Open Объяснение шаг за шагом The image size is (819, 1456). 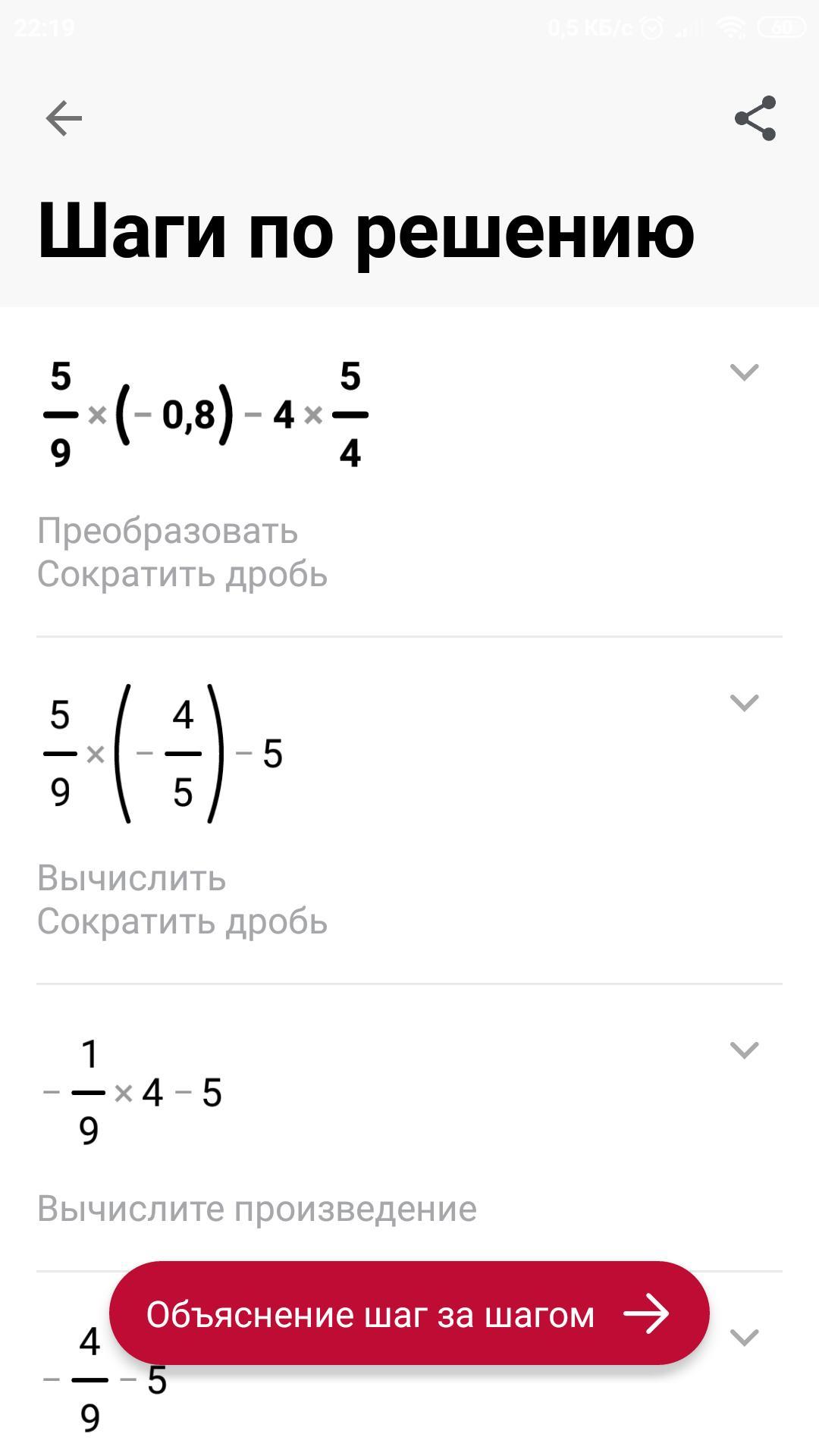click(409, 1313)
